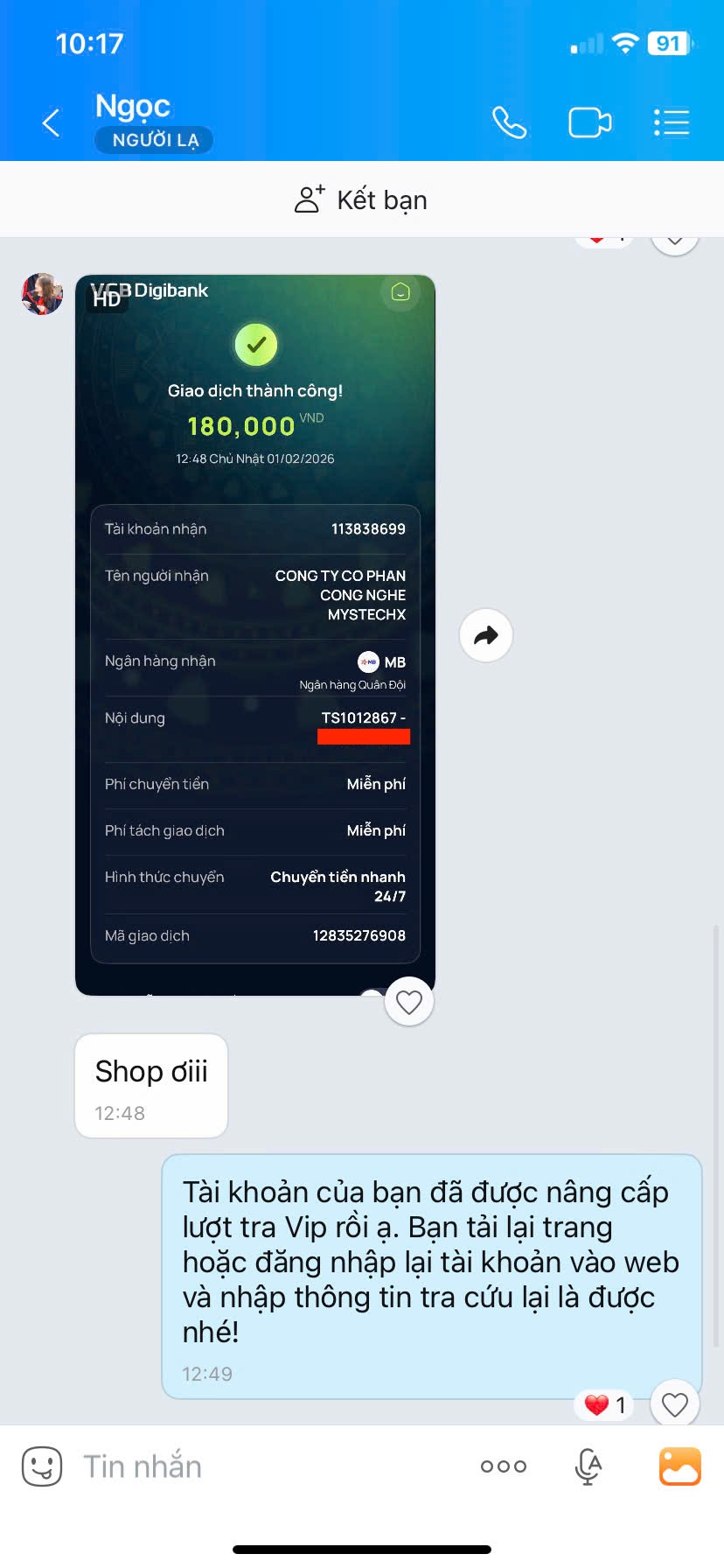The height and width of the screenshot is (1568, 724).
Task: Open Ngọc's avatar profile
Action: click(42, 294)
